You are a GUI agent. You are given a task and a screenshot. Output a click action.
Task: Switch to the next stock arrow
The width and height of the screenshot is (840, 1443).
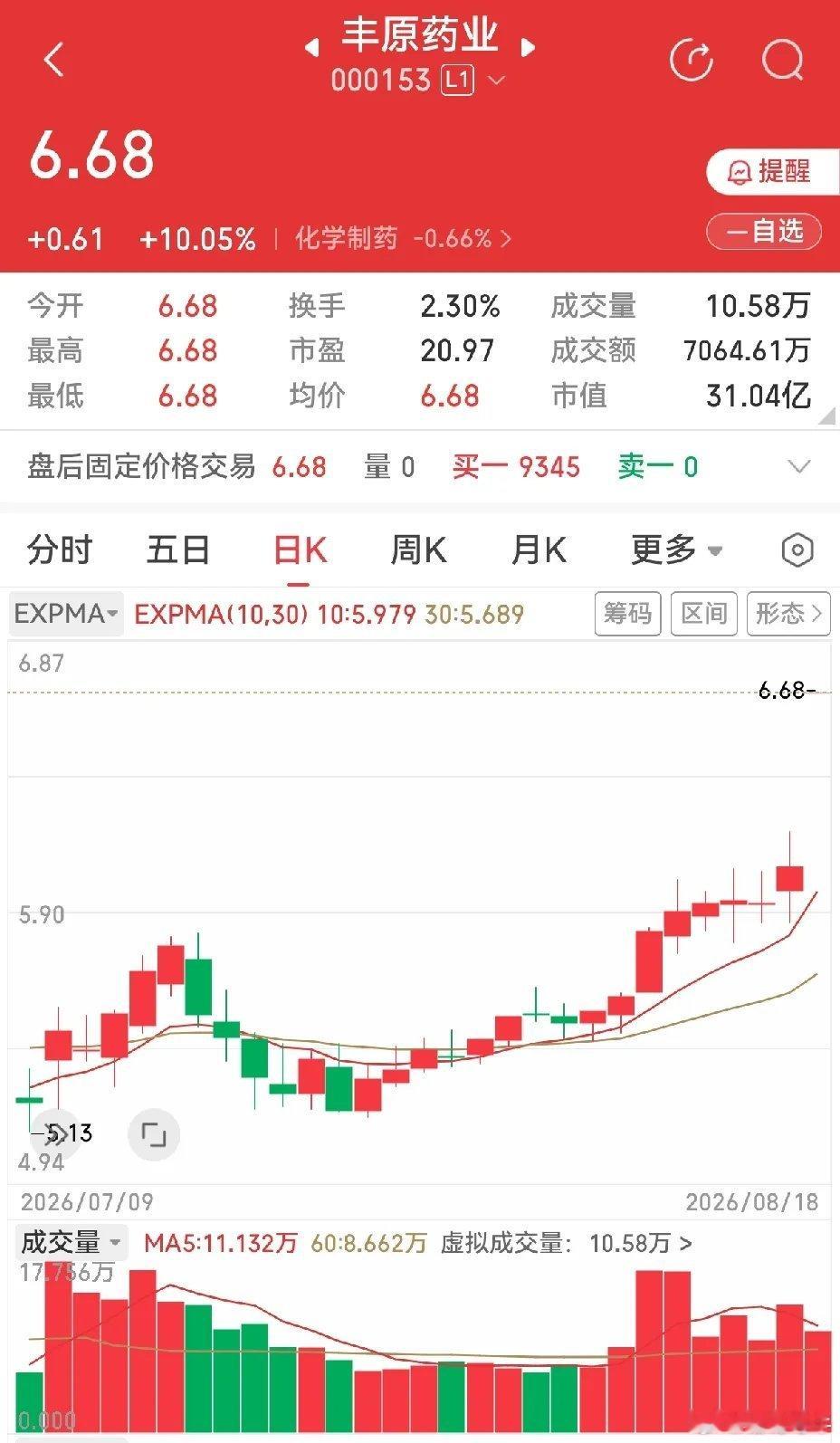[x=529, y=47]
